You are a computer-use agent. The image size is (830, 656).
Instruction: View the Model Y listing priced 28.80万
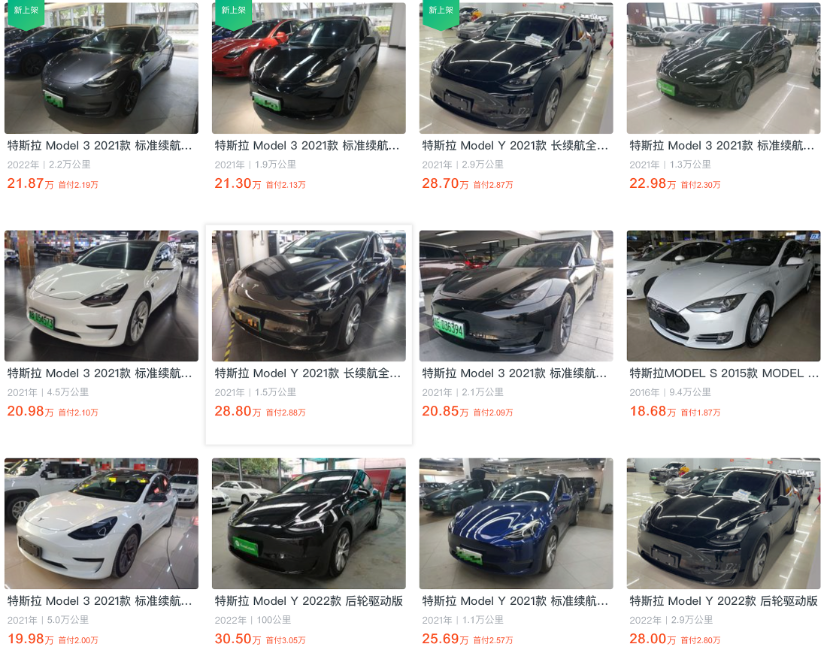coord(308,296)
